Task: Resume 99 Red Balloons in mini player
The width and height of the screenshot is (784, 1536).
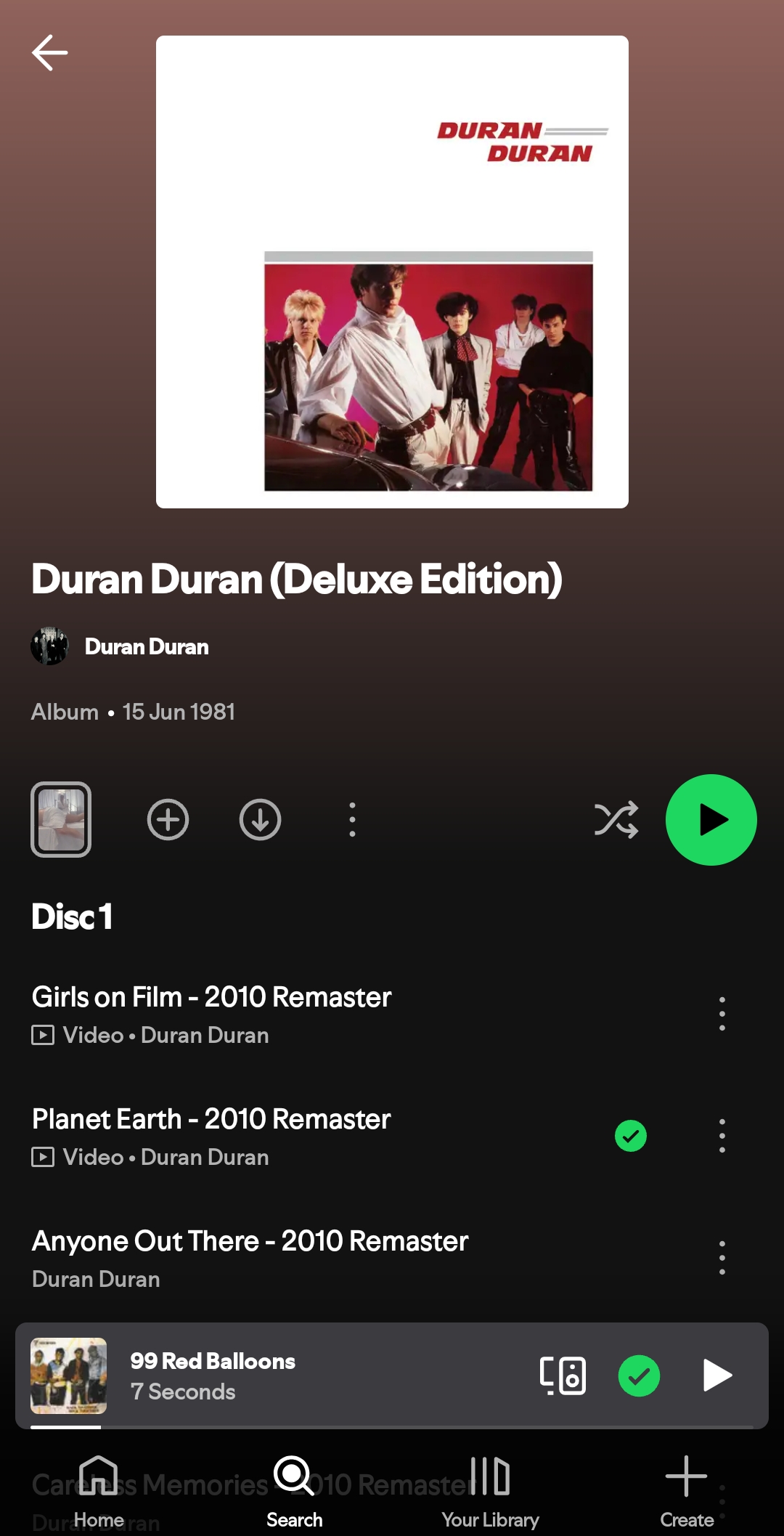Action: coord(717,1376)
